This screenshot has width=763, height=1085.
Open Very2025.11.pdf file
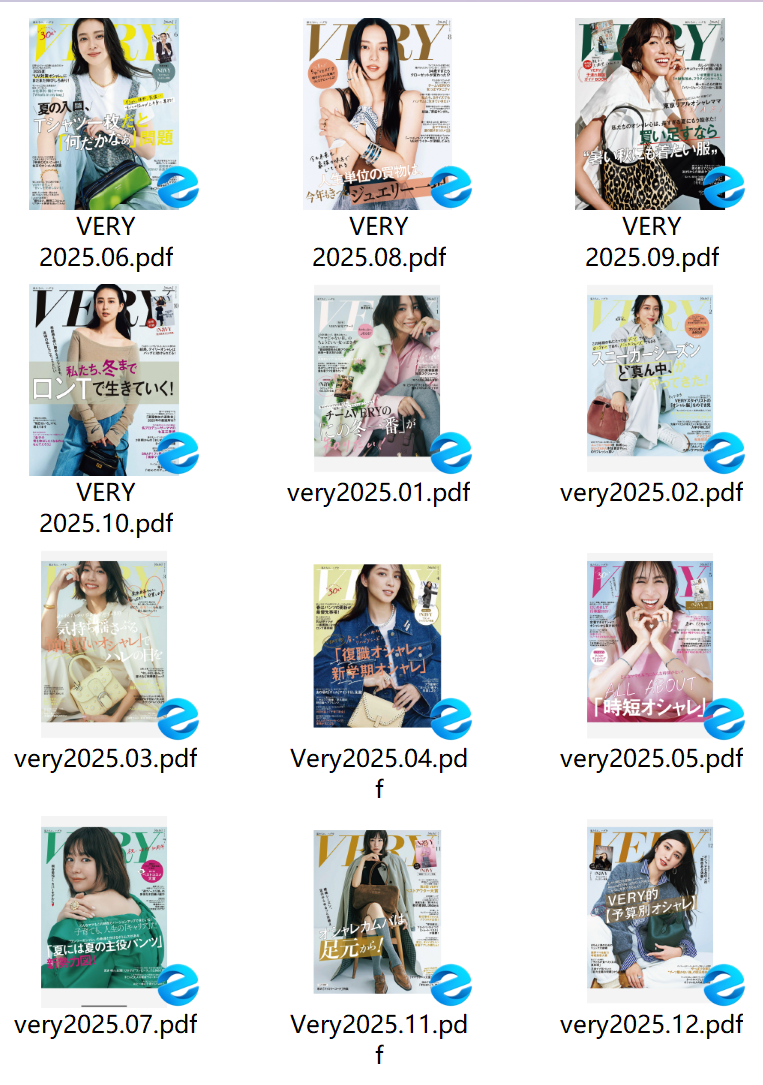click(378, 913)
